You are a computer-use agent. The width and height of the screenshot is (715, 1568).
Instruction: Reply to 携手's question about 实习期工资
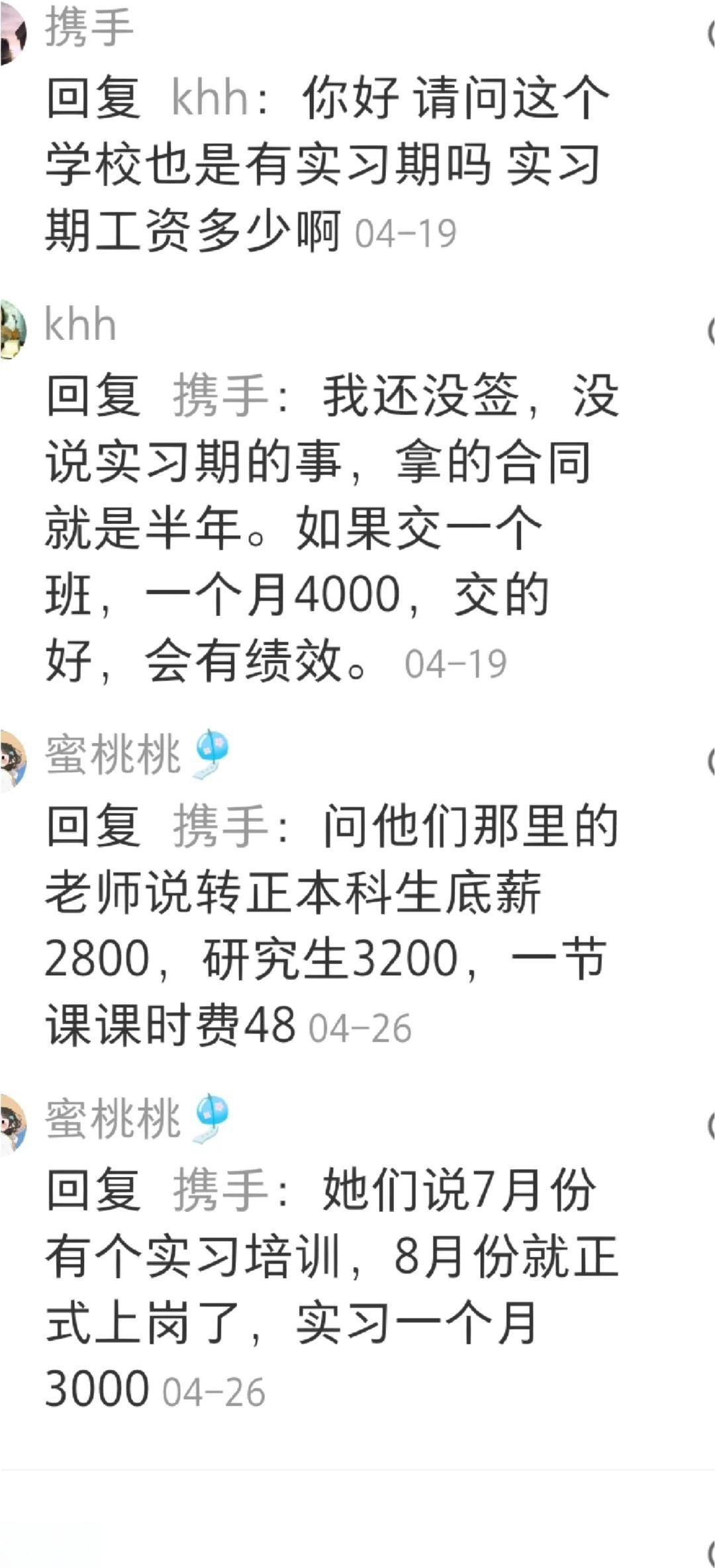point(328,164)
